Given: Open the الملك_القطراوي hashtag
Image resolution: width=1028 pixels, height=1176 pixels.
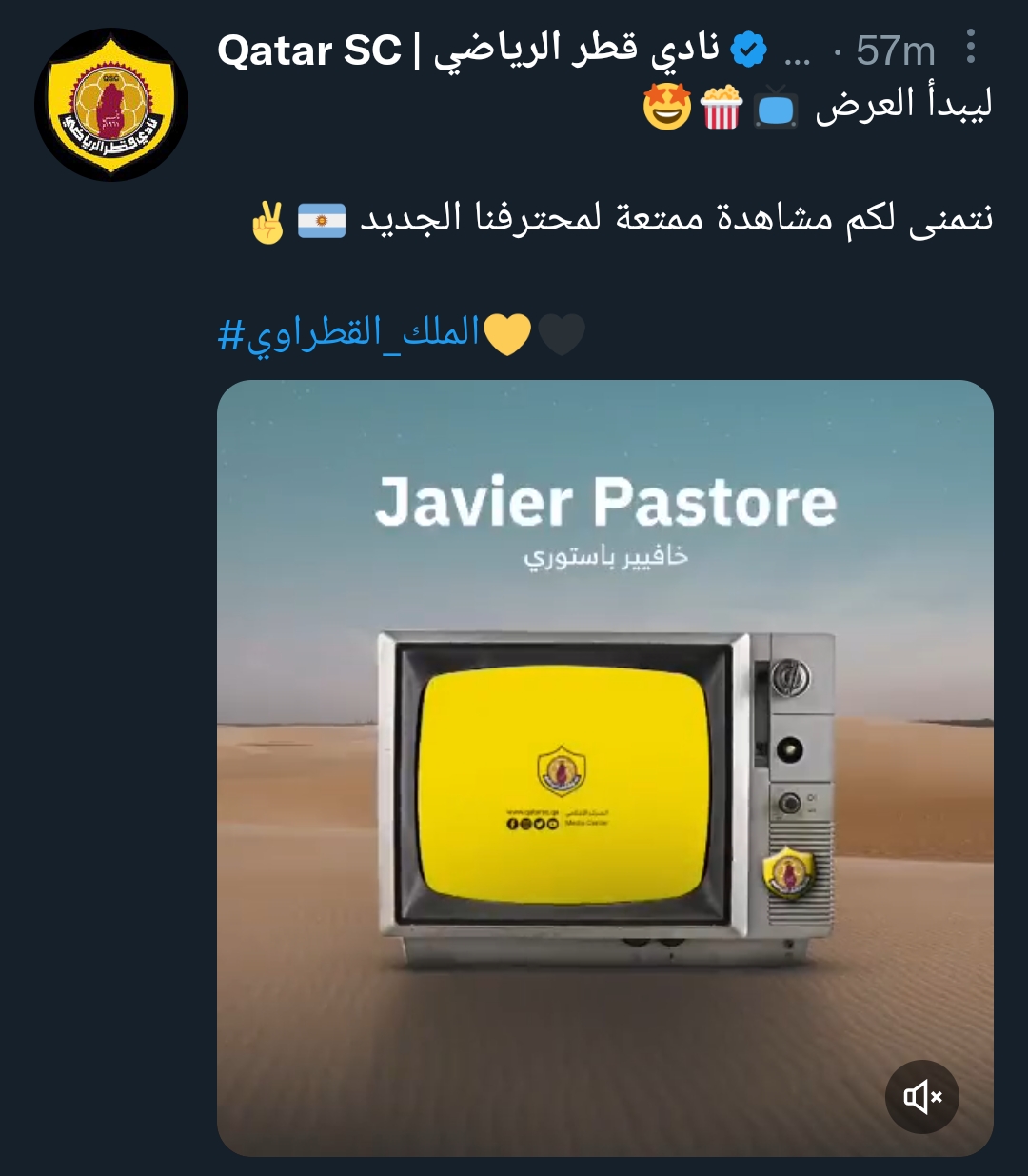Looking at the screenshot, I should click(348, 333).
